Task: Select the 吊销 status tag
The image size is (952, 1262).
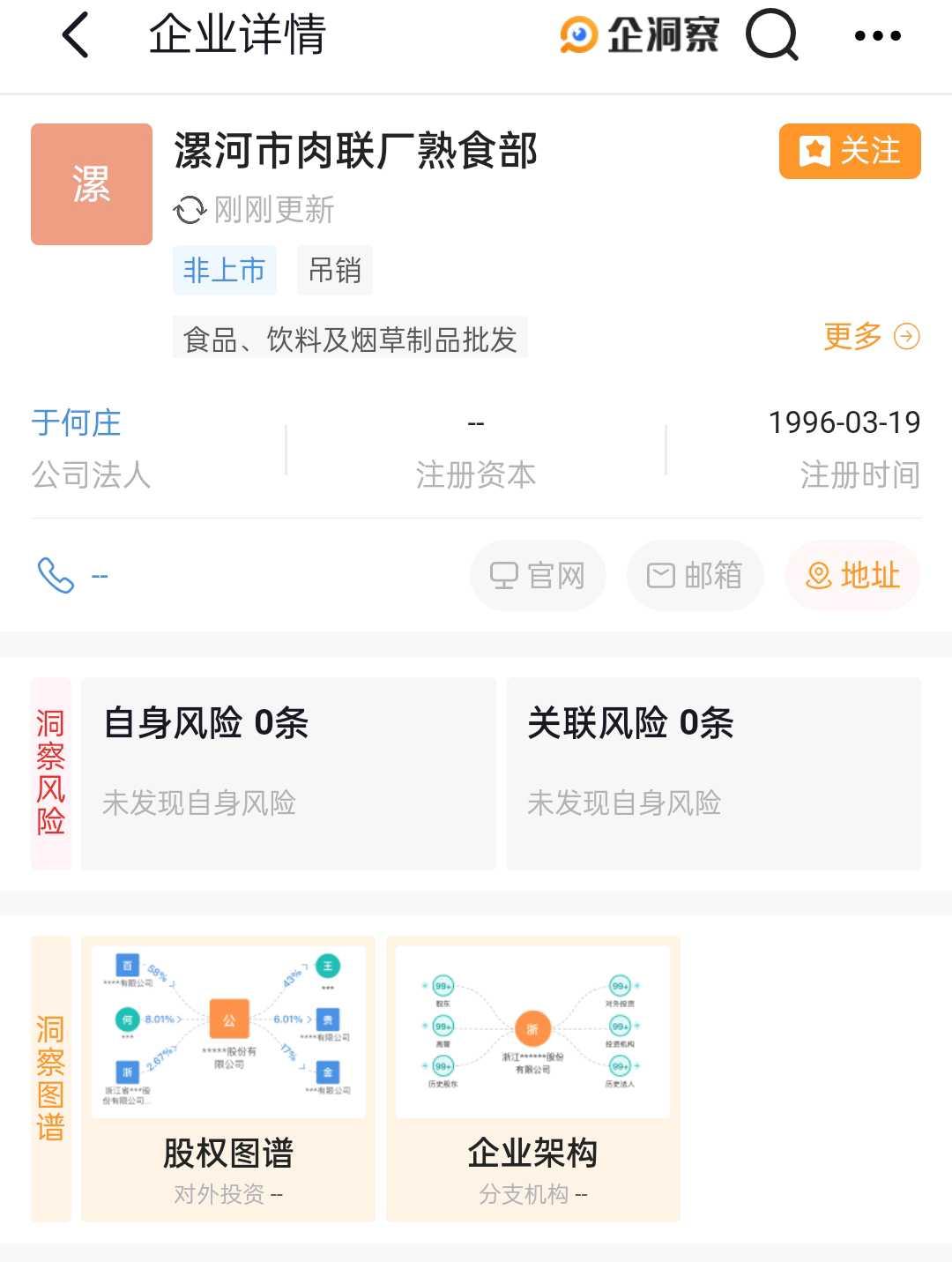Action: (x=333, y=270)
